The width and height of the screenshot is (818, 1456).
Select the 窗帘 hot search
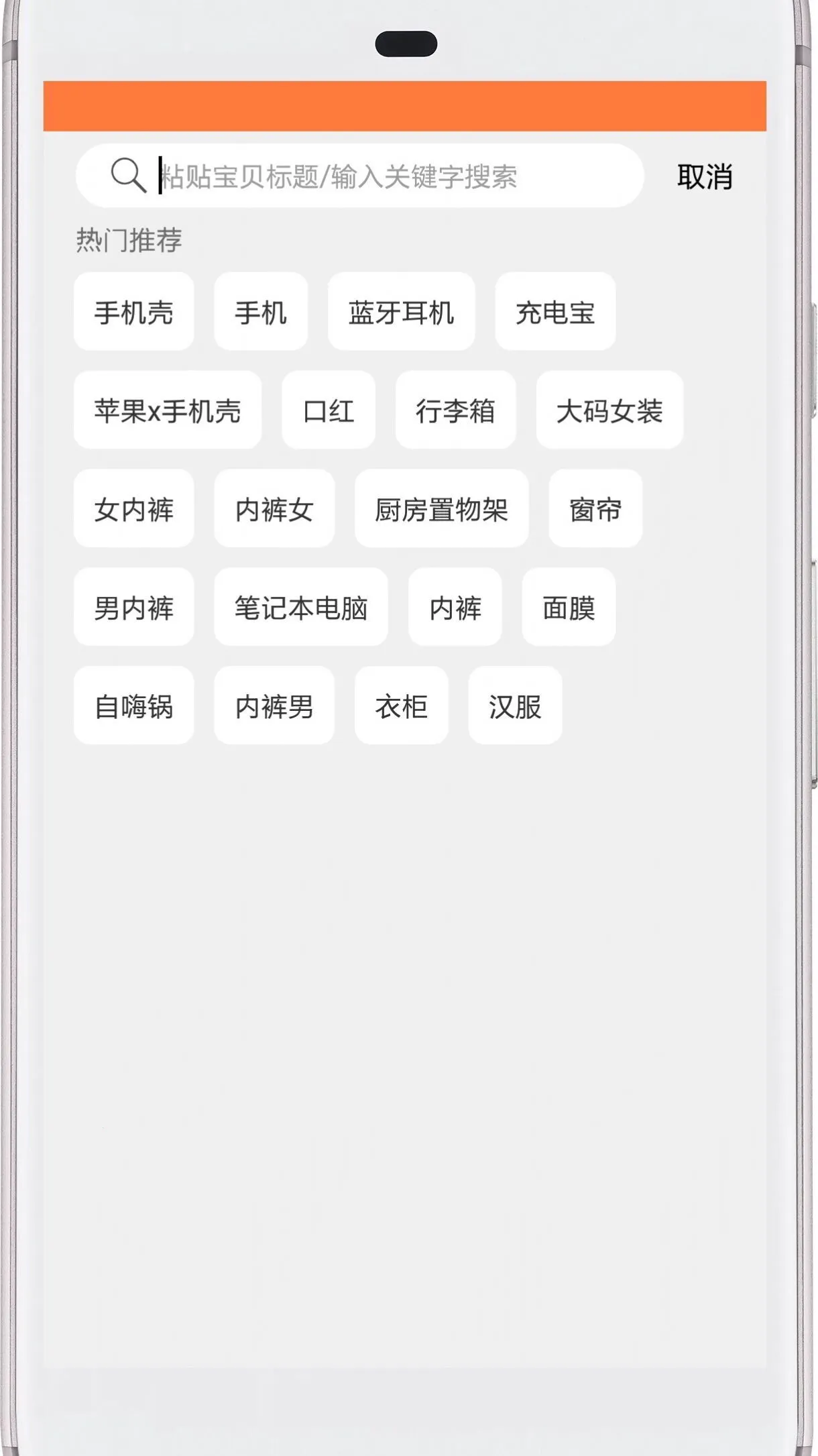pyautogui.click(x=595, y=509)
